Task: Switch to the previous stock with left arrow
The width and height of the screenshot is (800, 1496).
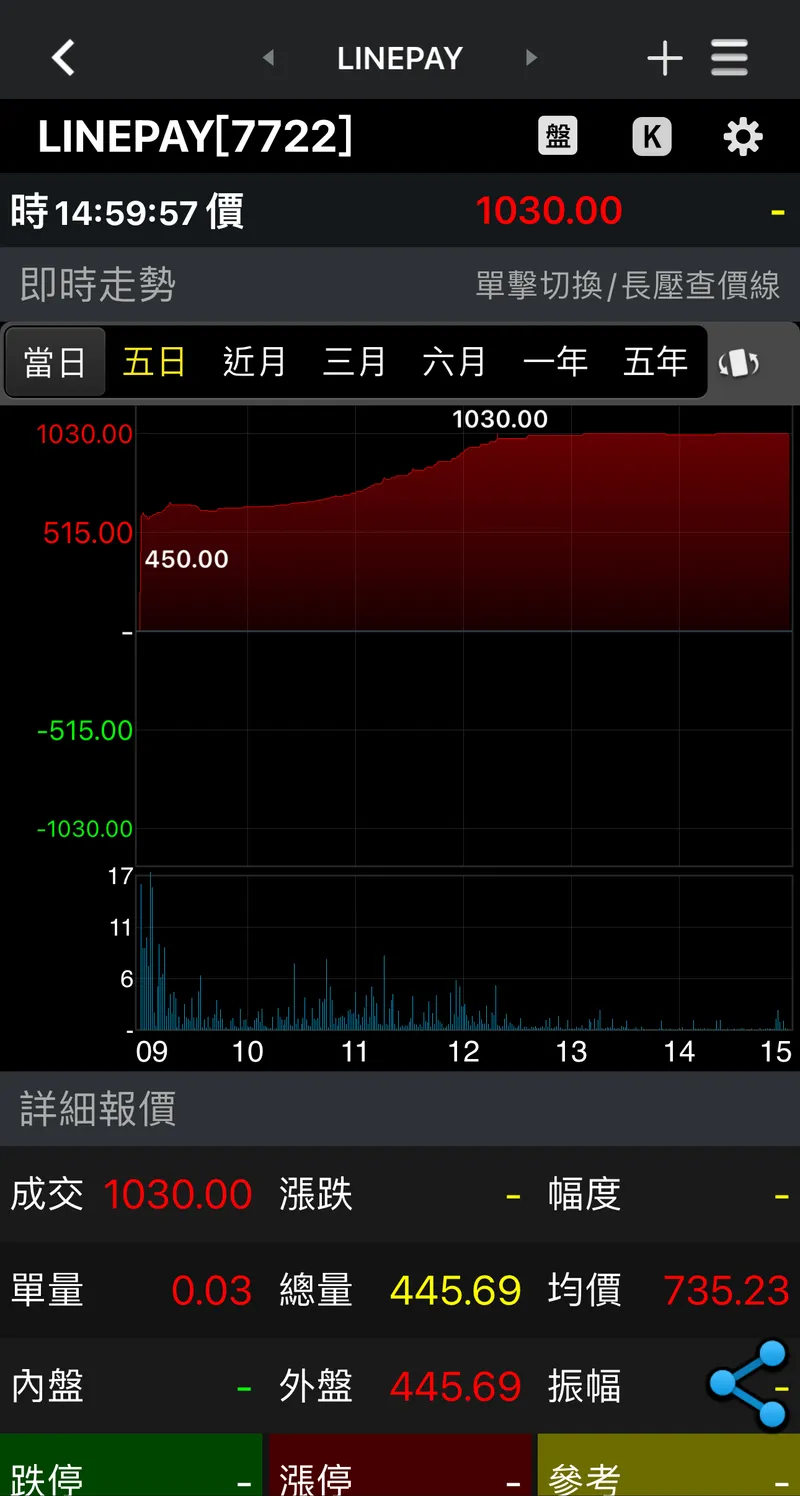Action: (x=268, y=58)
